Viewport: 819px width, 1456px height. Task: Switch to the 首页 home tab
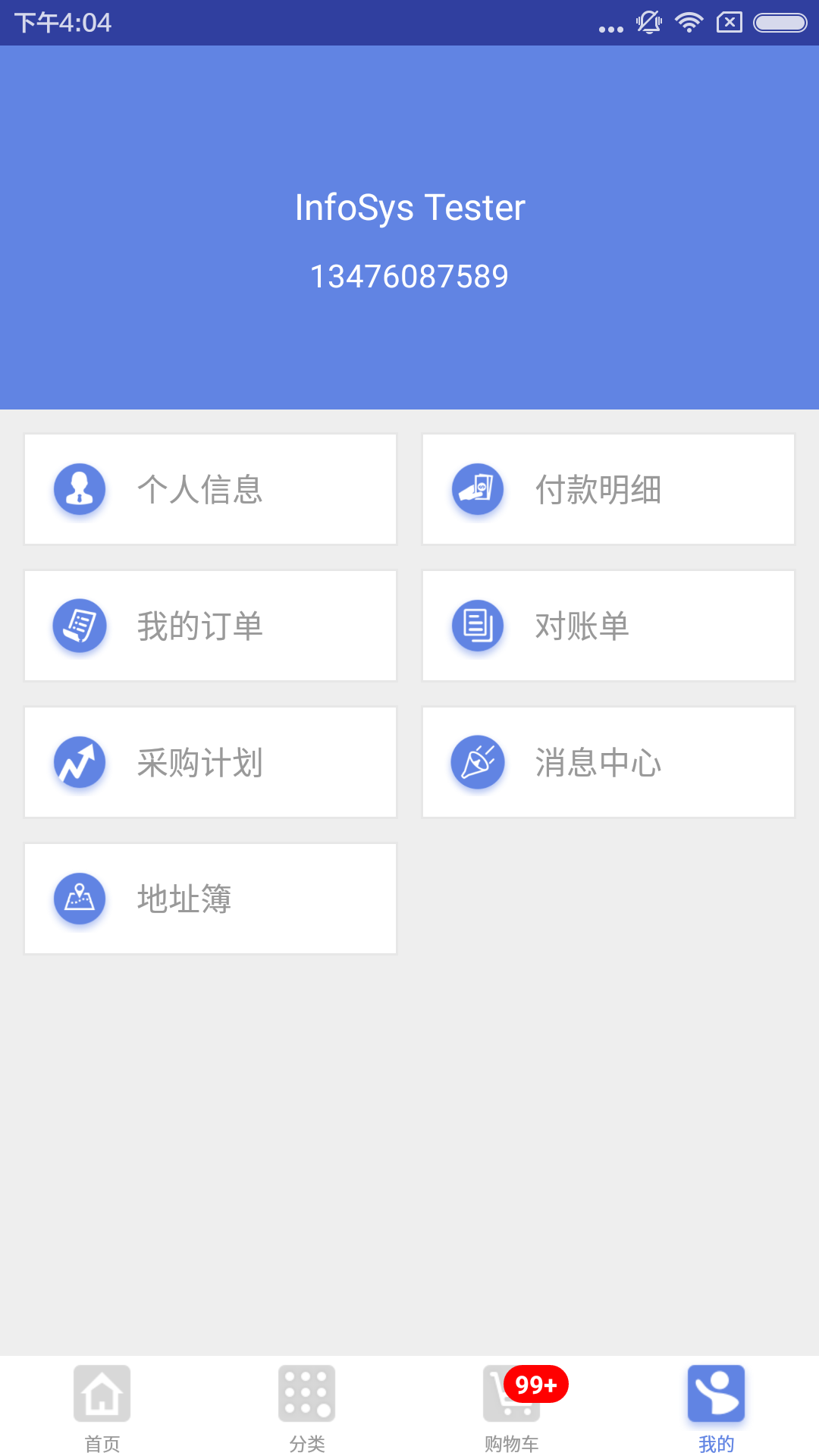tap(102, 1407)
